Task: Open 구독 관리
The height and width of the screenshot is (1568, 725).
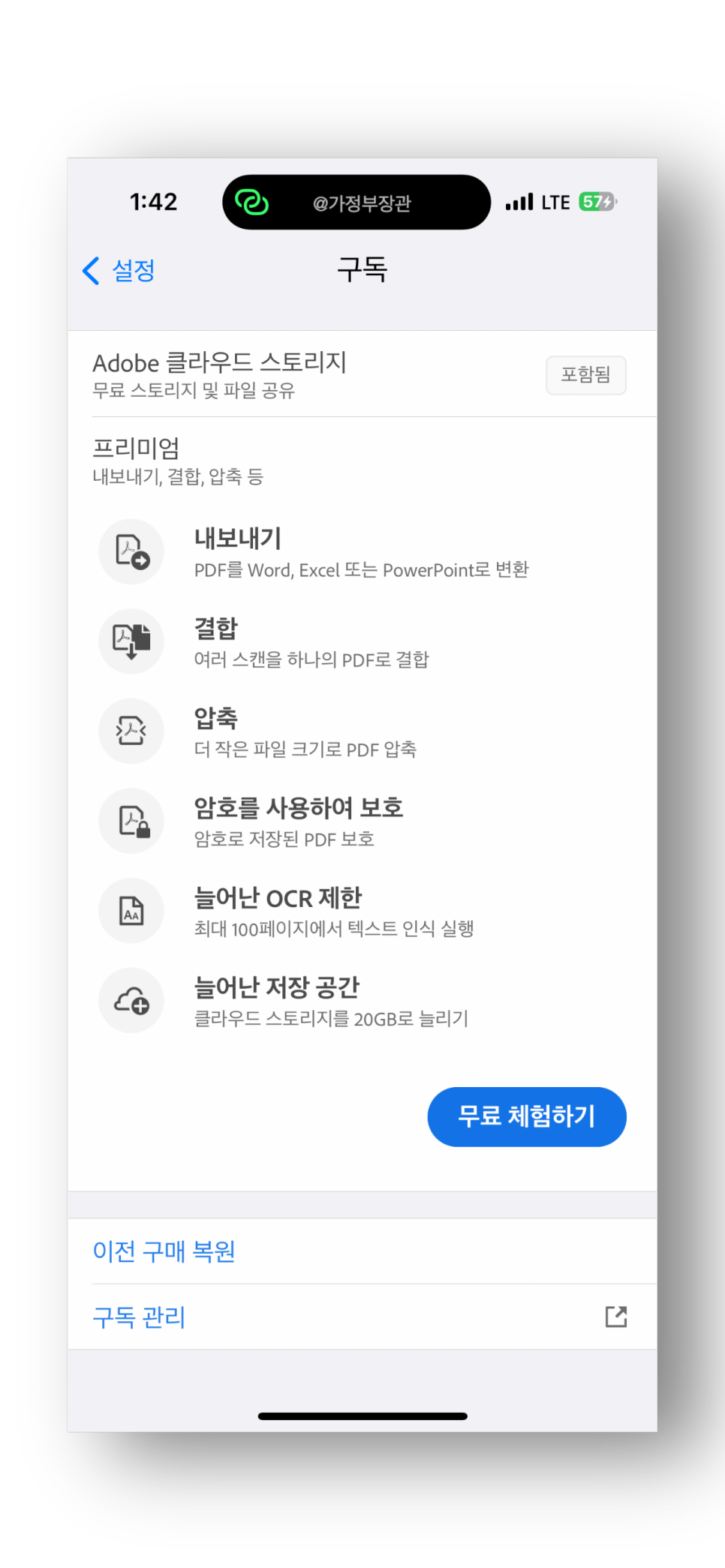Action: click(140, 1317)
